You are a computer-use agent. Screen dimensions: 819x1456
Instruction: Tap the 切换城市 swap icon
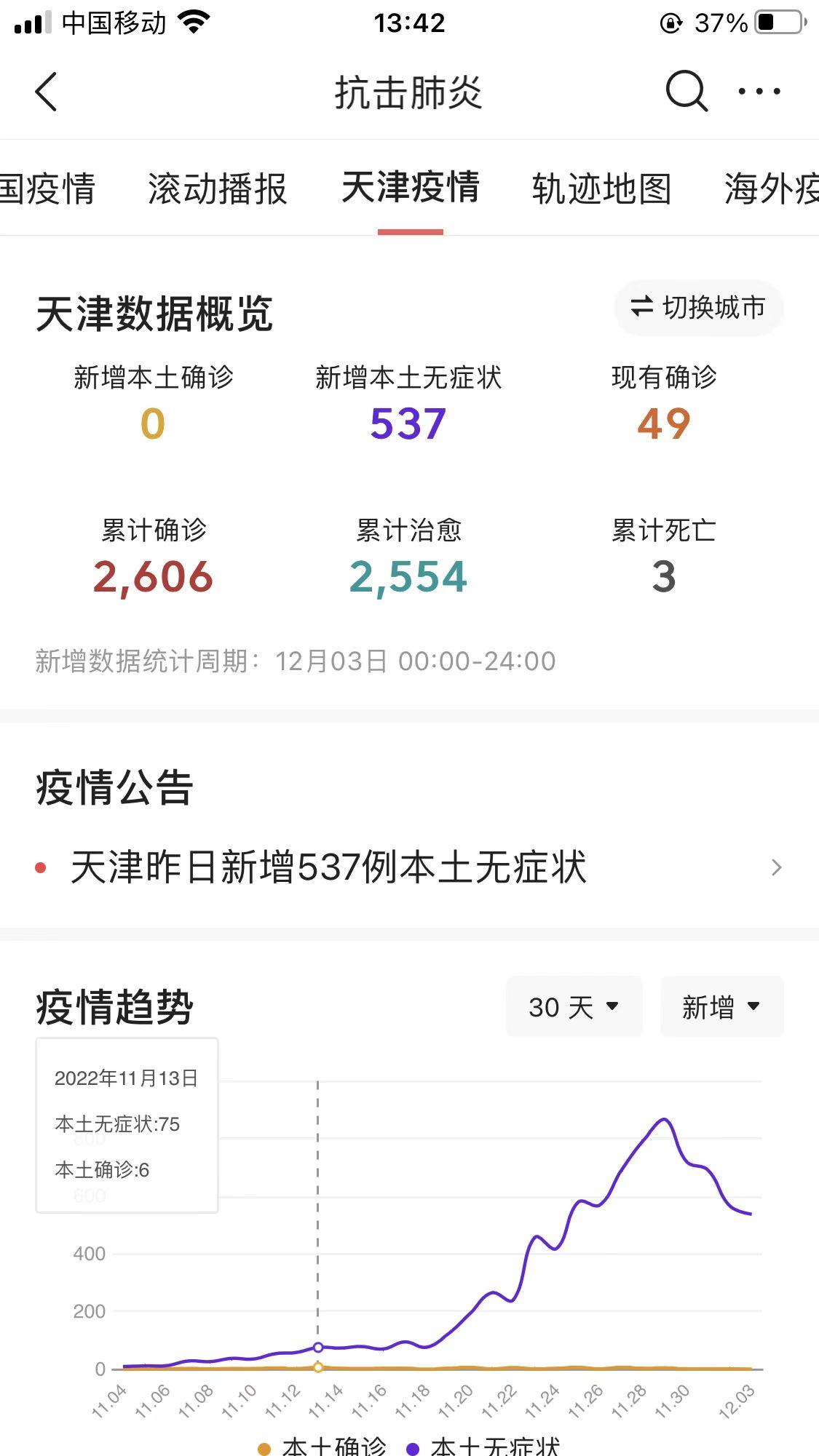(643, 308)
